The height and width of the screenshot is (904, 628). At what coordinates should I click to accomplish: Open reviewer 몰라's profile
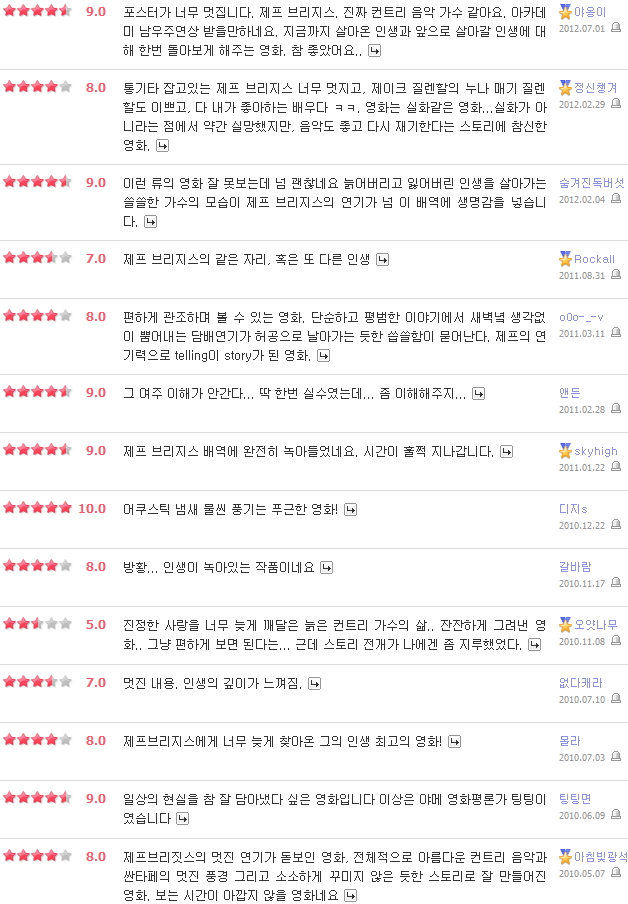(x=569, y=741)
